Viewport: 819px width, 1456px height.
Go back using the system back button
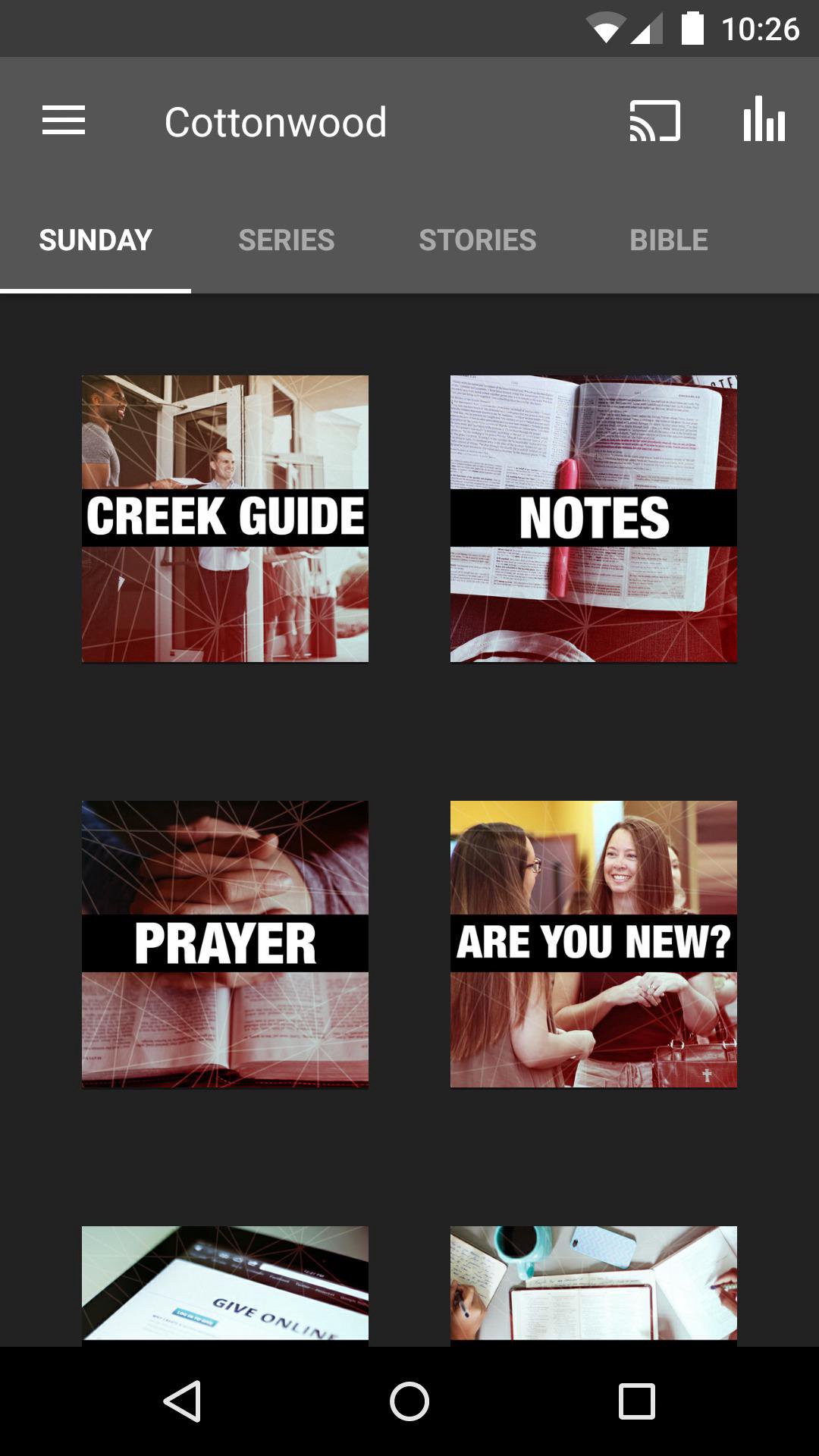(x=182, y=1401)
